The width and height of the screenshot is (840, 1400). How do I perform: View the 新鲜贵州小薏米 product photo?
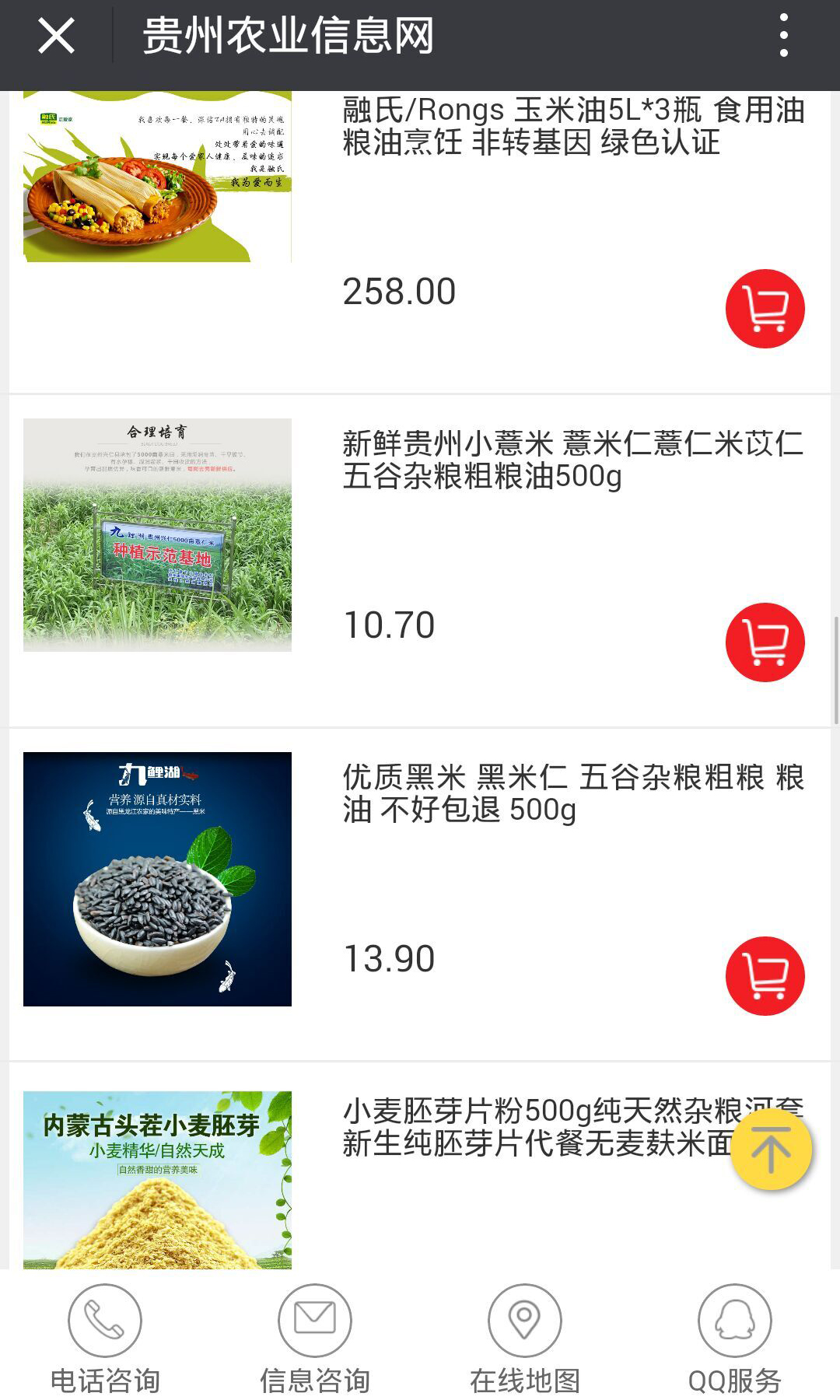click(x=157, y=534)
